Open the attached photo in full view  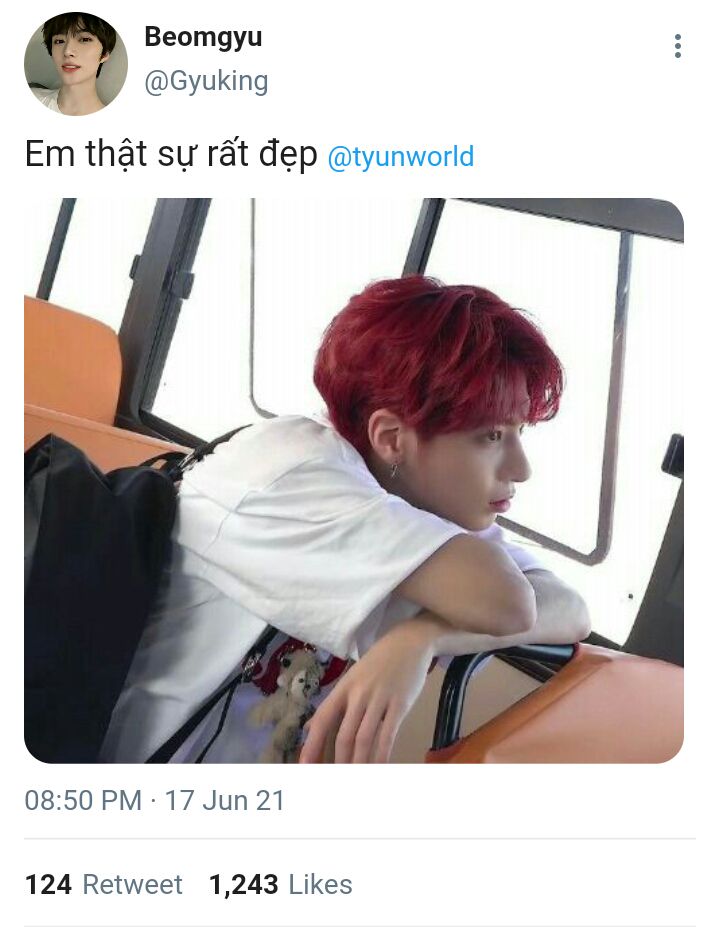coord(354,480)
